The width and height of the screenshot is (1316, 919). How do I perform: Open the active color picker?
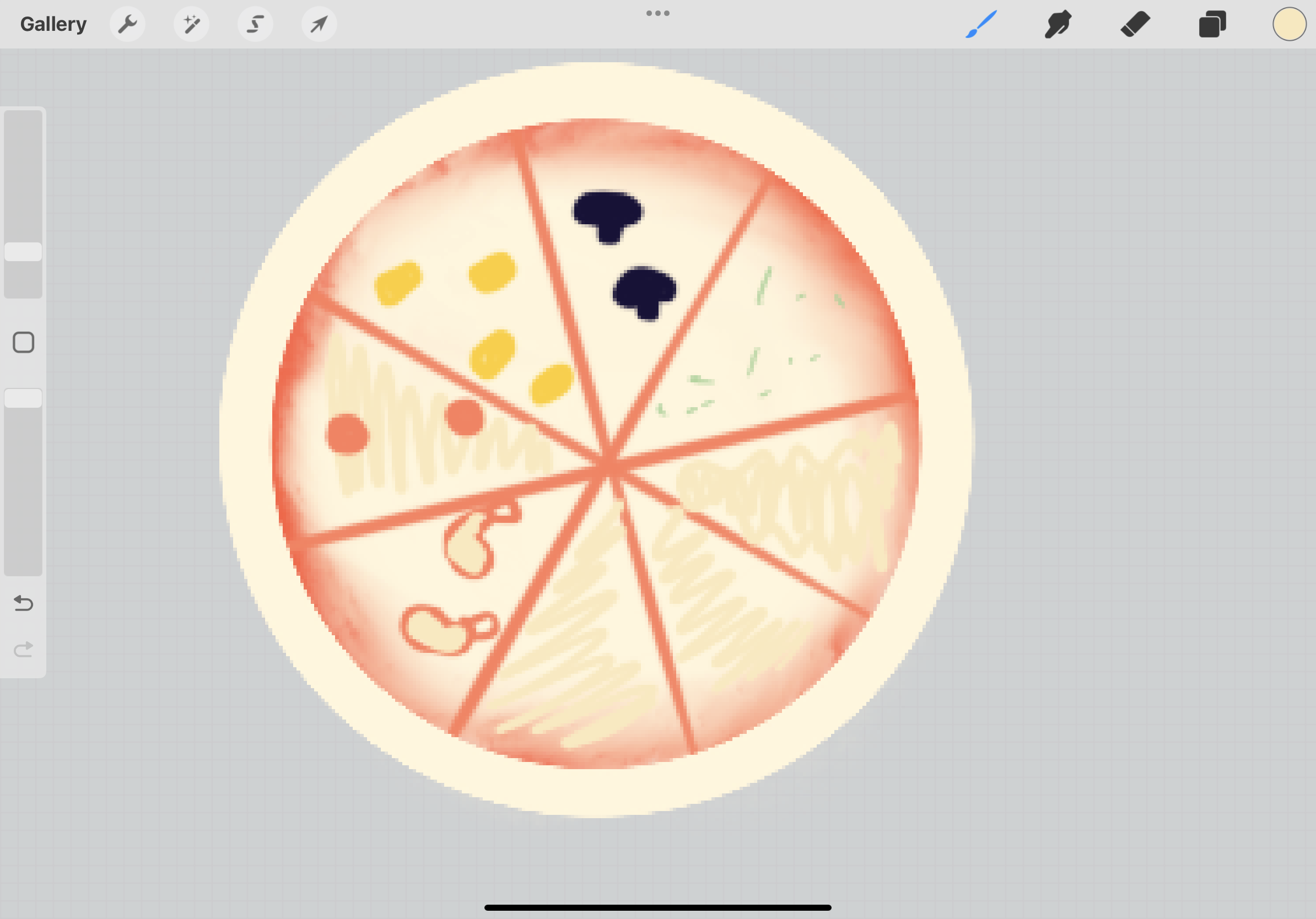[x=1289, y=24]
